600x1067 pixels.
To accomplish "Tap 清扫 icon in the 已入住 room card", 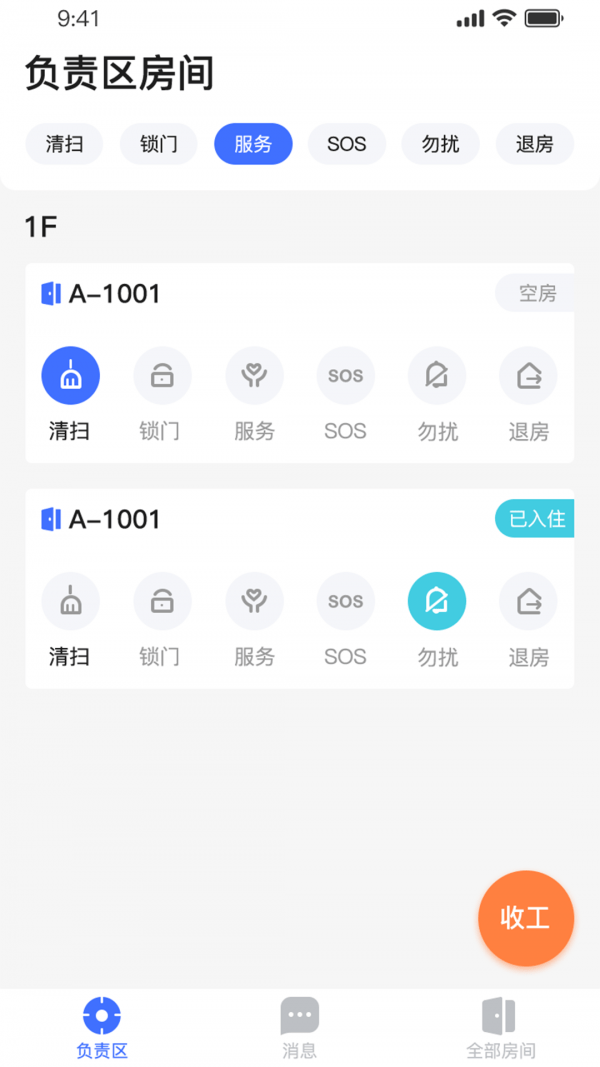I will (x=70, y=601).
